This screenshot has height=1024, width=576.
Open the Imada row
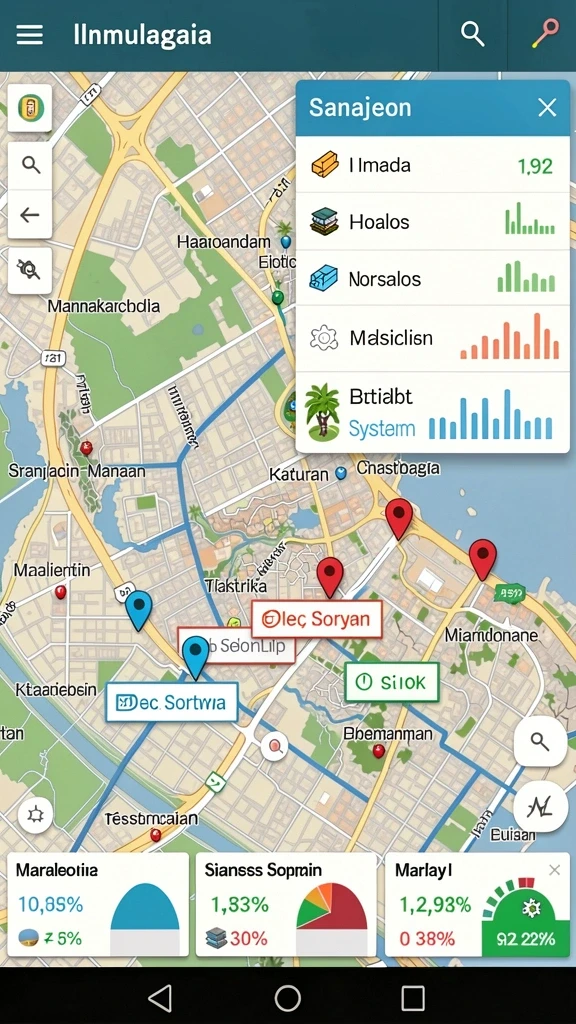coord(432,165)
